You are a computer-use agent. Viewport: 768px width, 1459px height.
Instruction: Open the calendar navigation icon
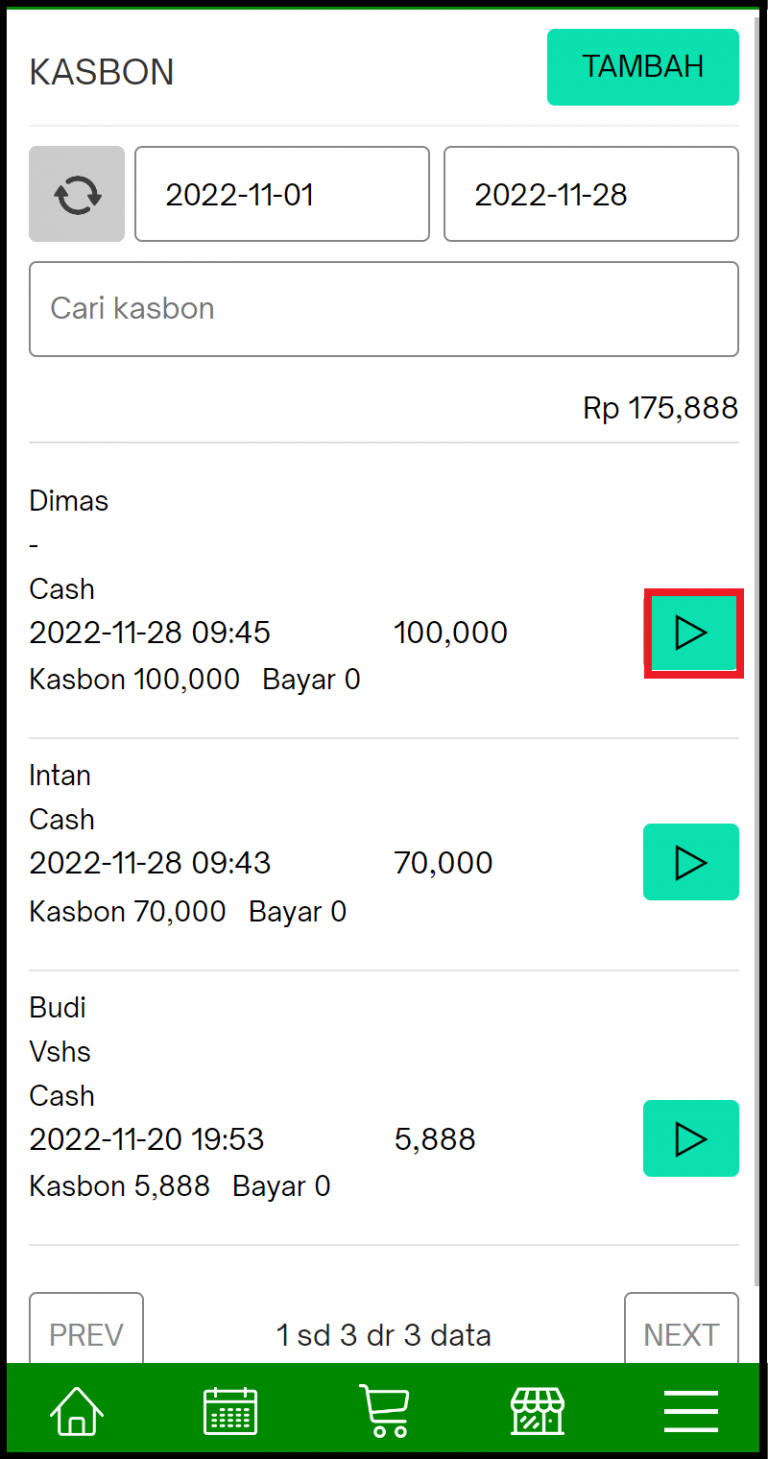pyautogui.click(x=230, y=1410)
